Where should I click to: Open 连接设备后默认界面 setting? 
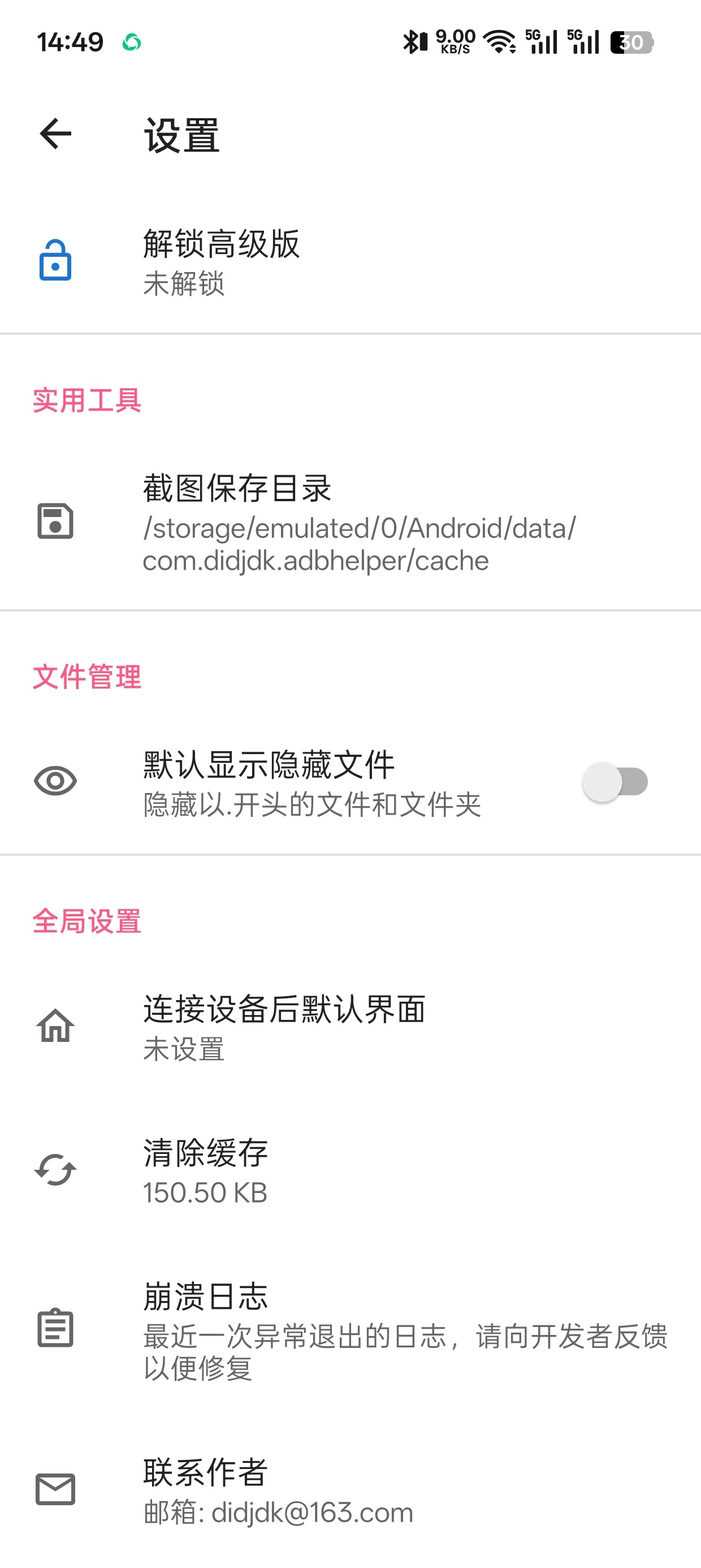pyautogui.click(x=350, y=1027)
